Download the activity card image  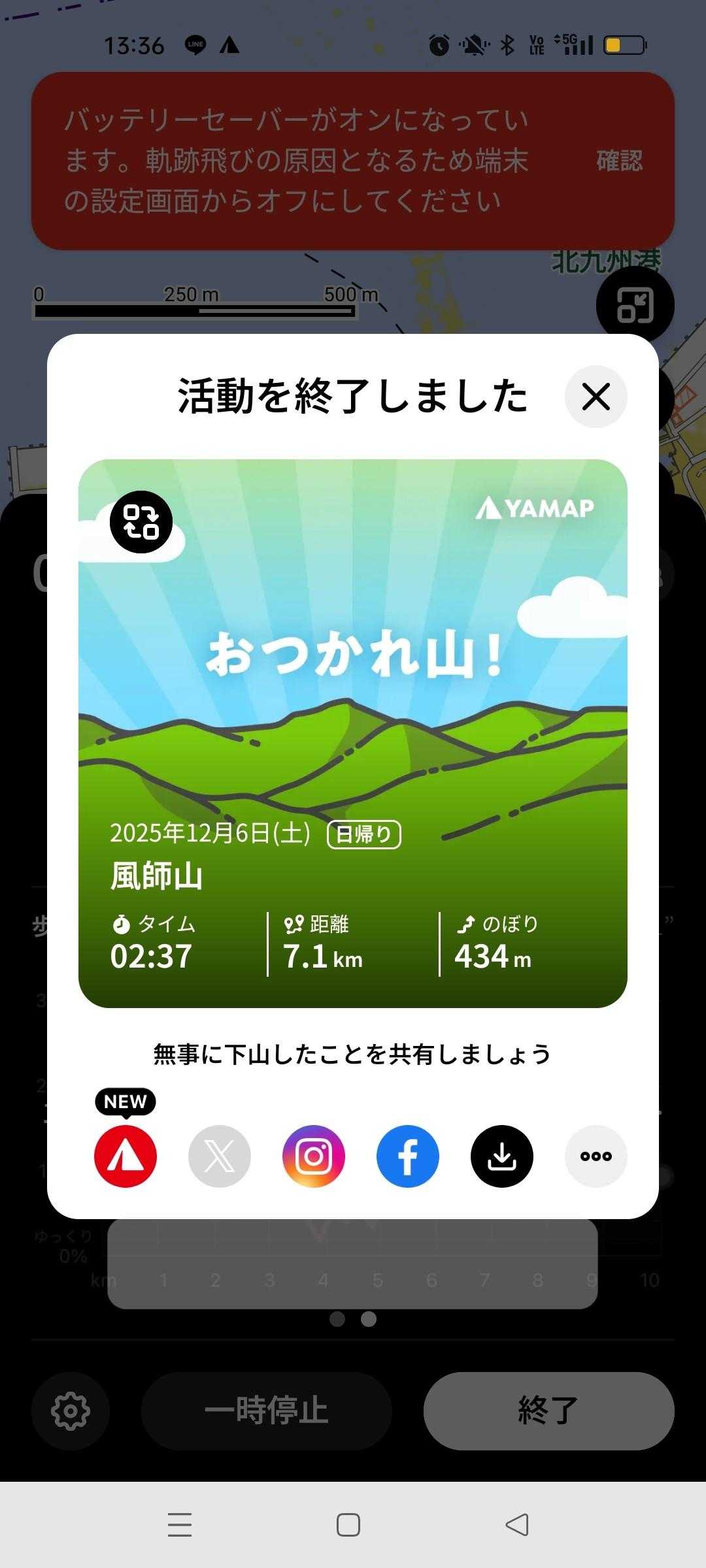[502, 1156]
